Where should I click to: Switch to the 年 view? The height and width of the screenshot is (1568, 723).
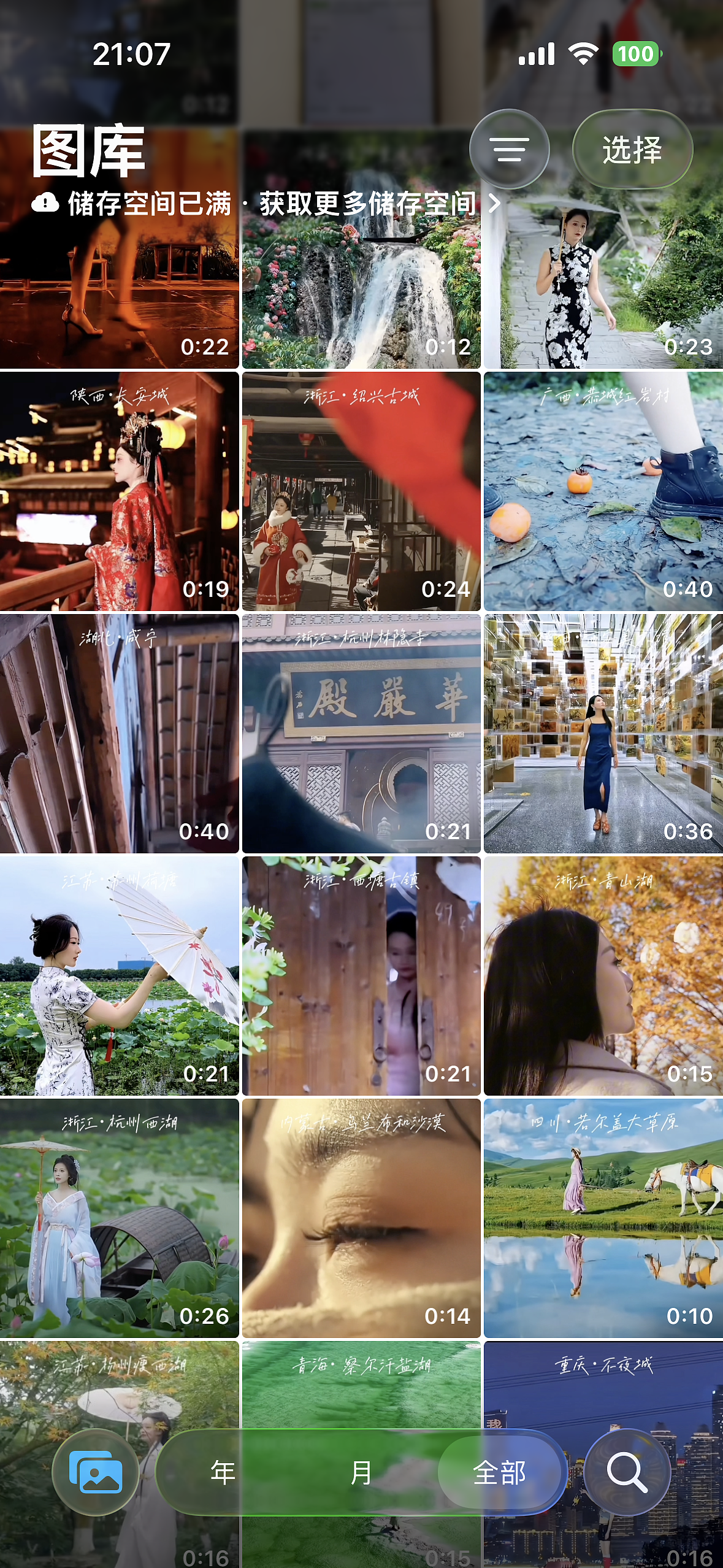[x=223, y=1472]
